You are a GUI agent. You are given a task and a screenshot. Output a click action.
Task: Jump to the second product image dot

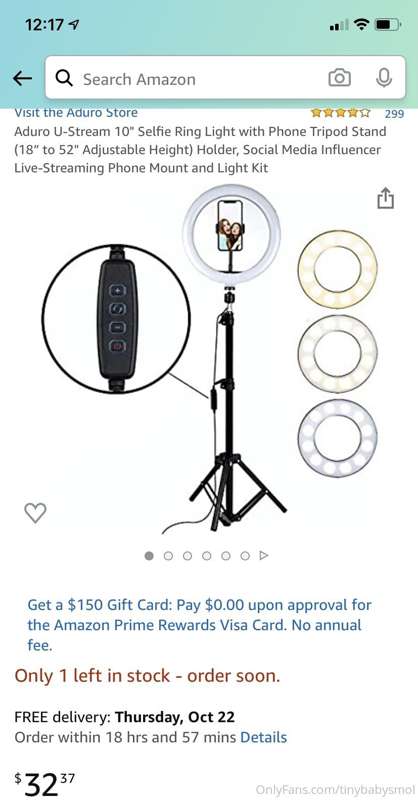(x=168, y=556)
